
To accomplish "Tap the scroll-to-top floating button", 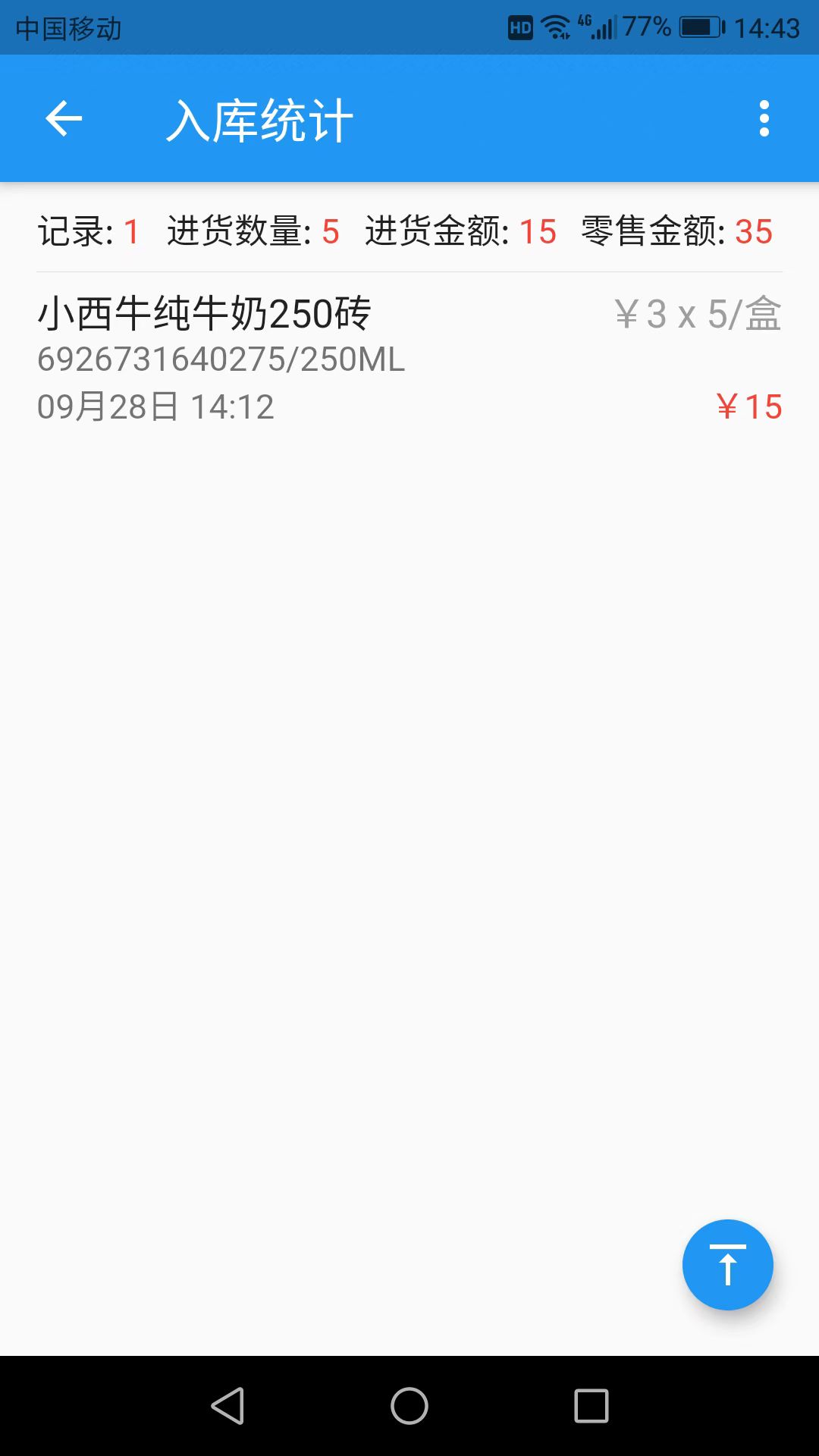I will (727, 1265).
